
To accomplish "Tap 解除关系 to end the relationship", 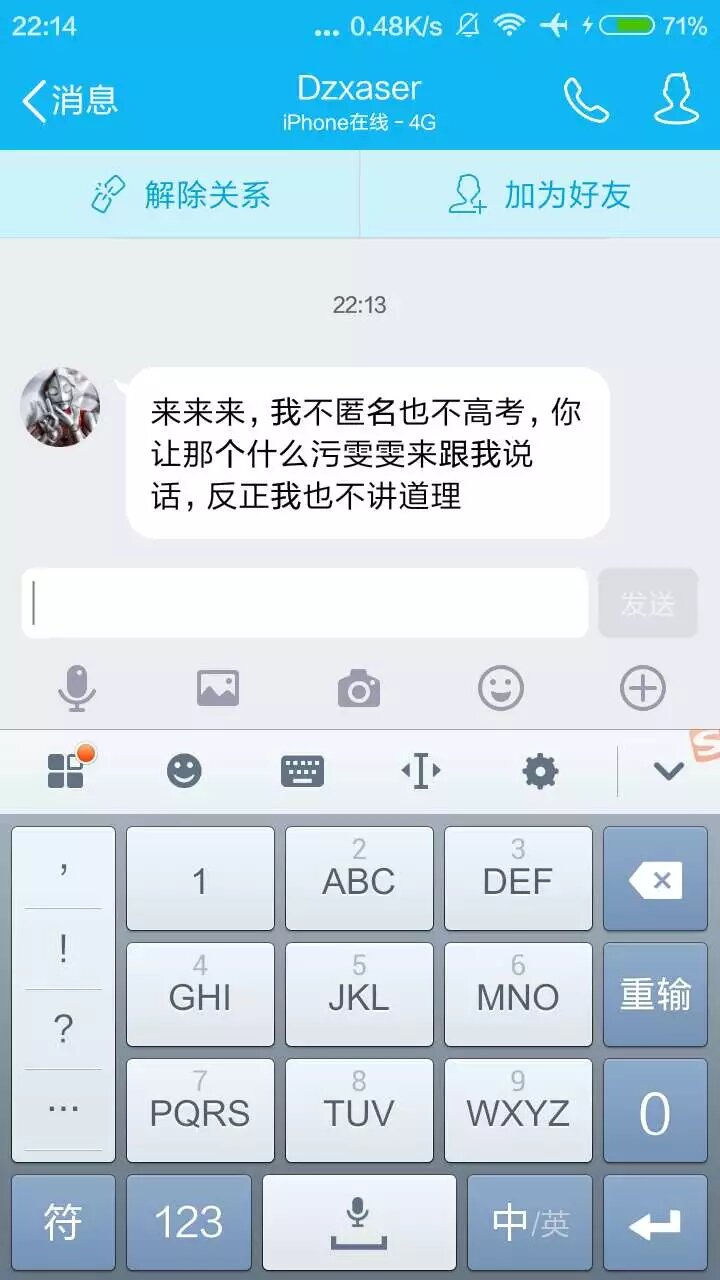I will [x=180, y=194].
